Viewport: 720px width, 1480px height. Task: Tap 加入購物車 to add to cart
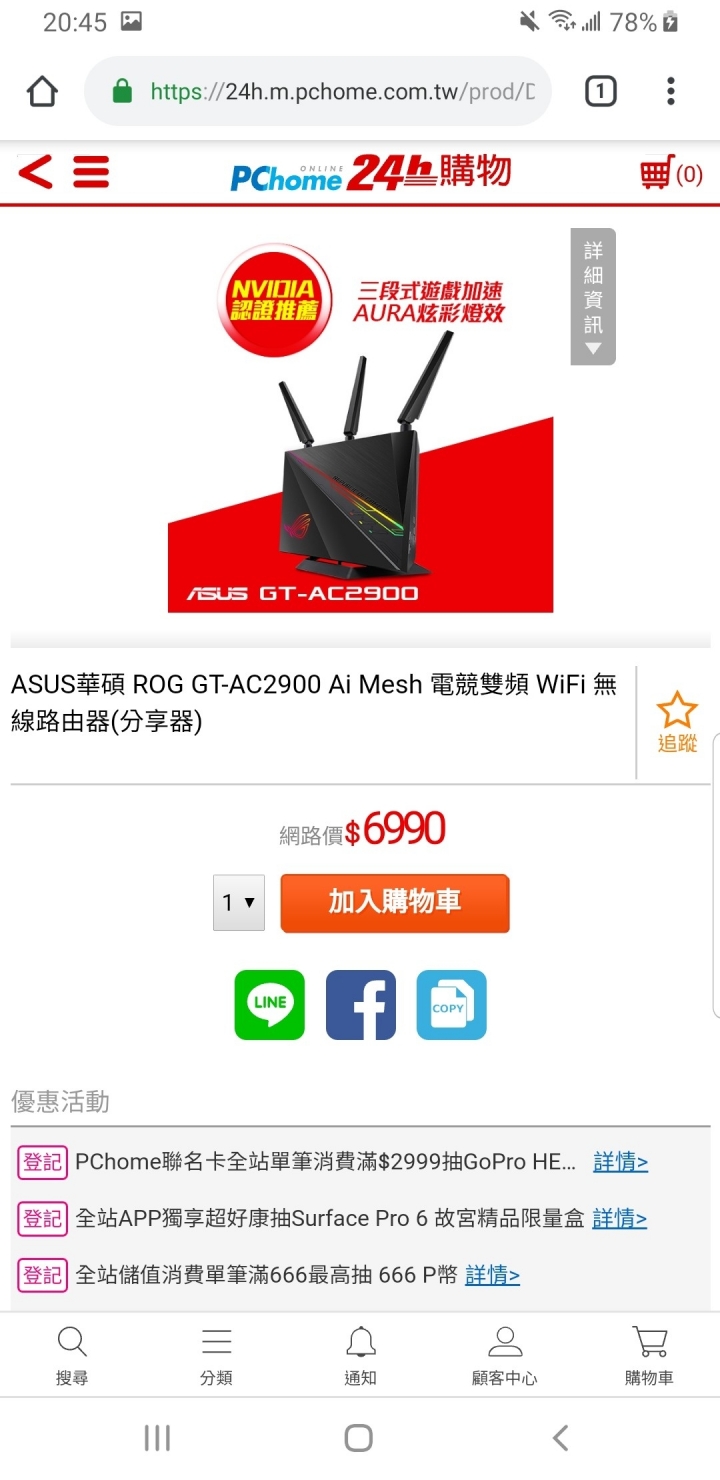click(395, 902)
